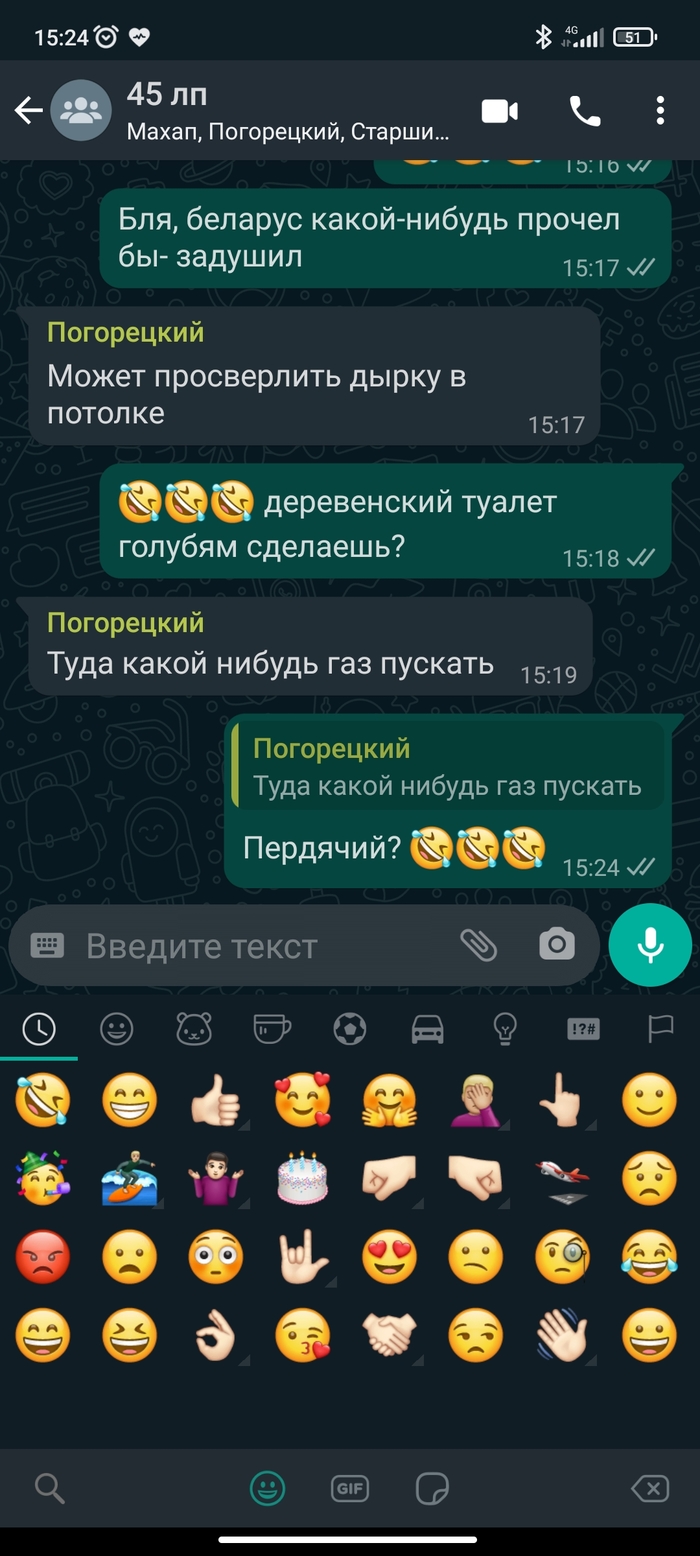The width and height of the screenshot is (700, 1556).
Task: Open the camera from message bar
Action: pos(556,944)
